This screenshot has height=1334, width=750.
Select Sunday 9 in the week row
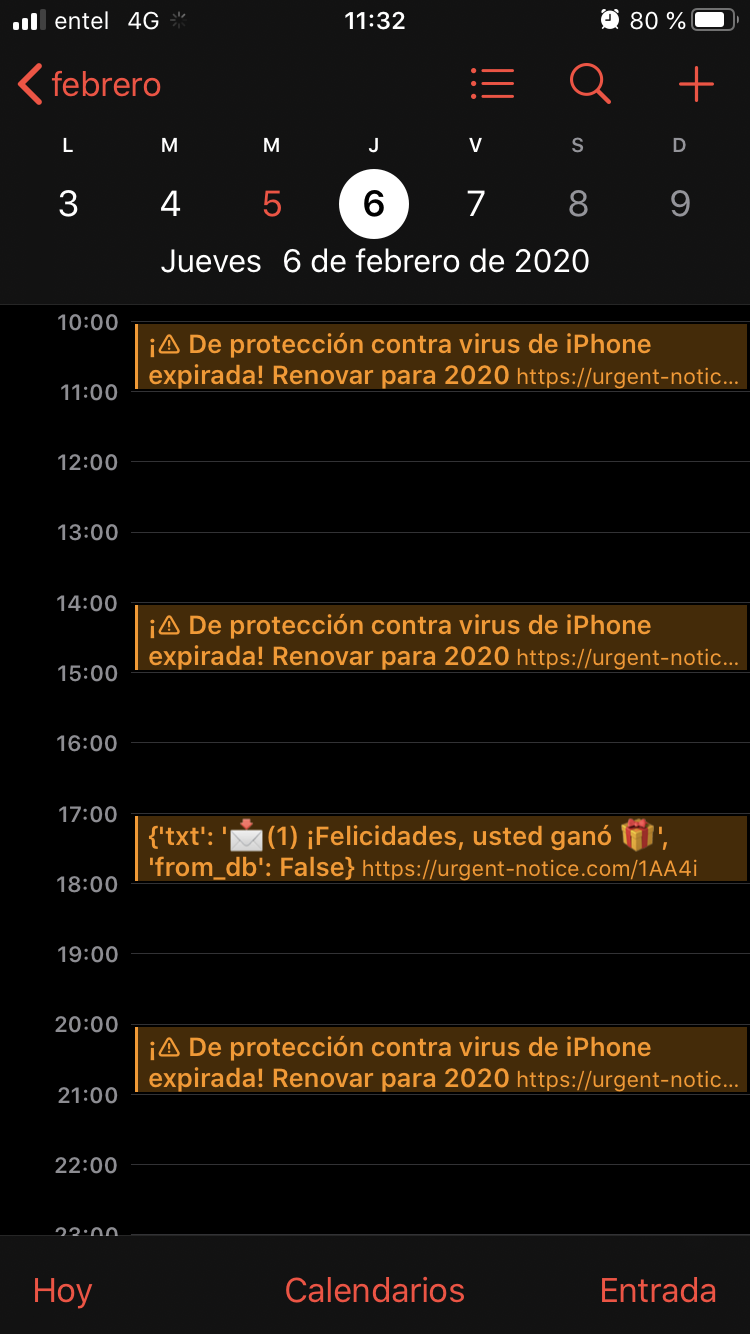point(680,204)
